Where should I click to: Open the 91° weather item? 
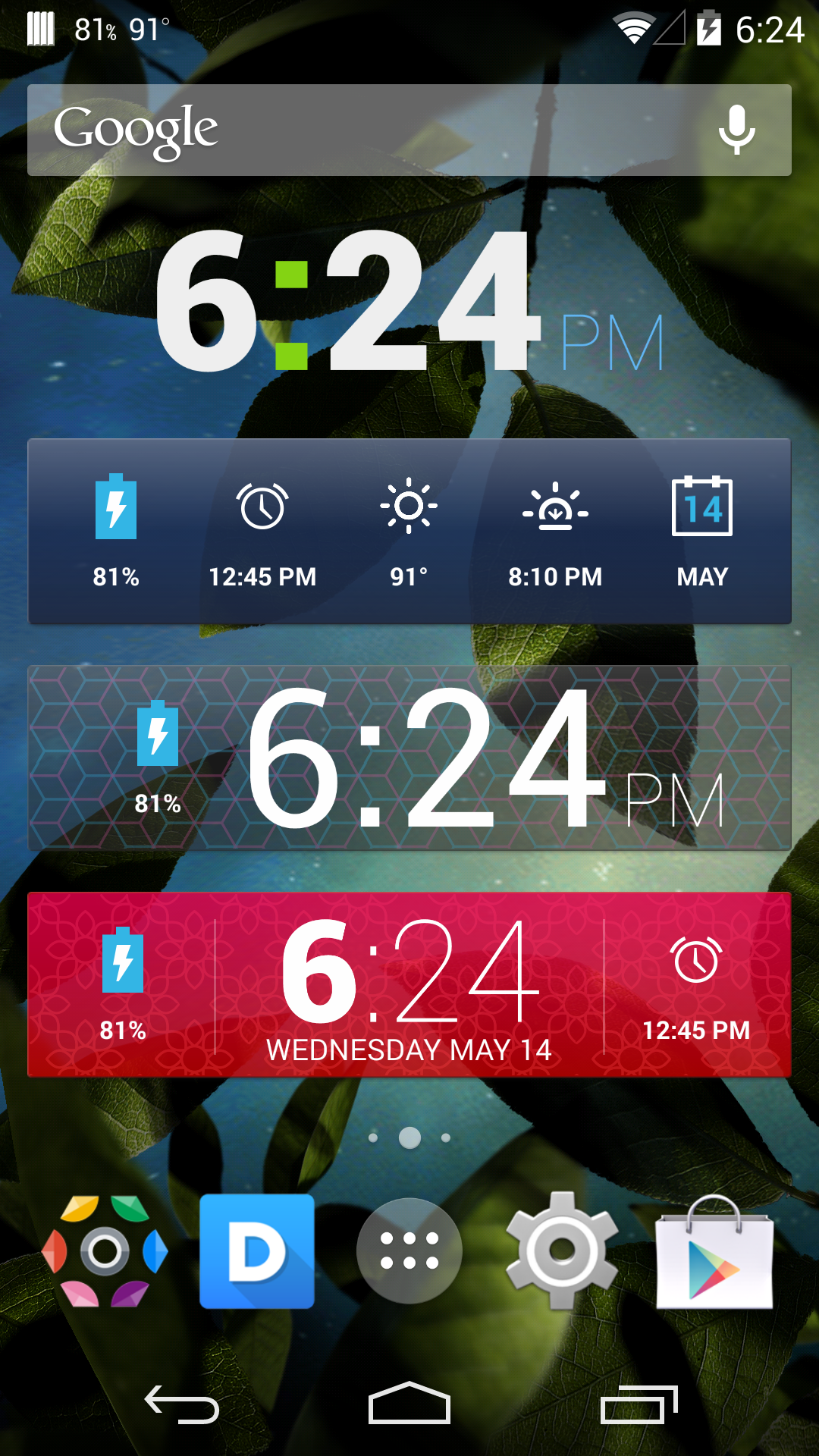409,531
